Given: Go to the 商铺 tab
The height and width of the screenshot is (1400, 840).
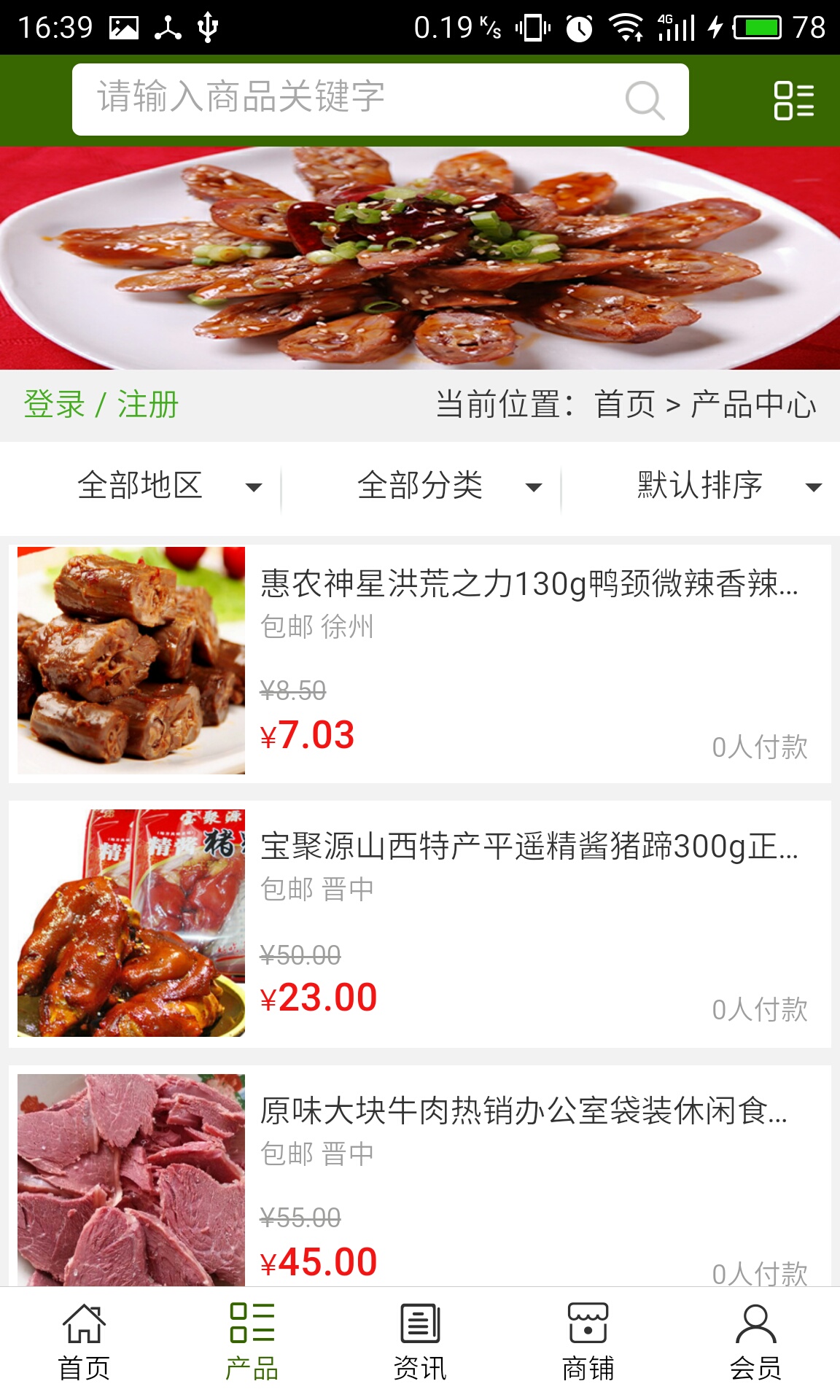Looking at the screenshot, I should (x=588, y=1342).
